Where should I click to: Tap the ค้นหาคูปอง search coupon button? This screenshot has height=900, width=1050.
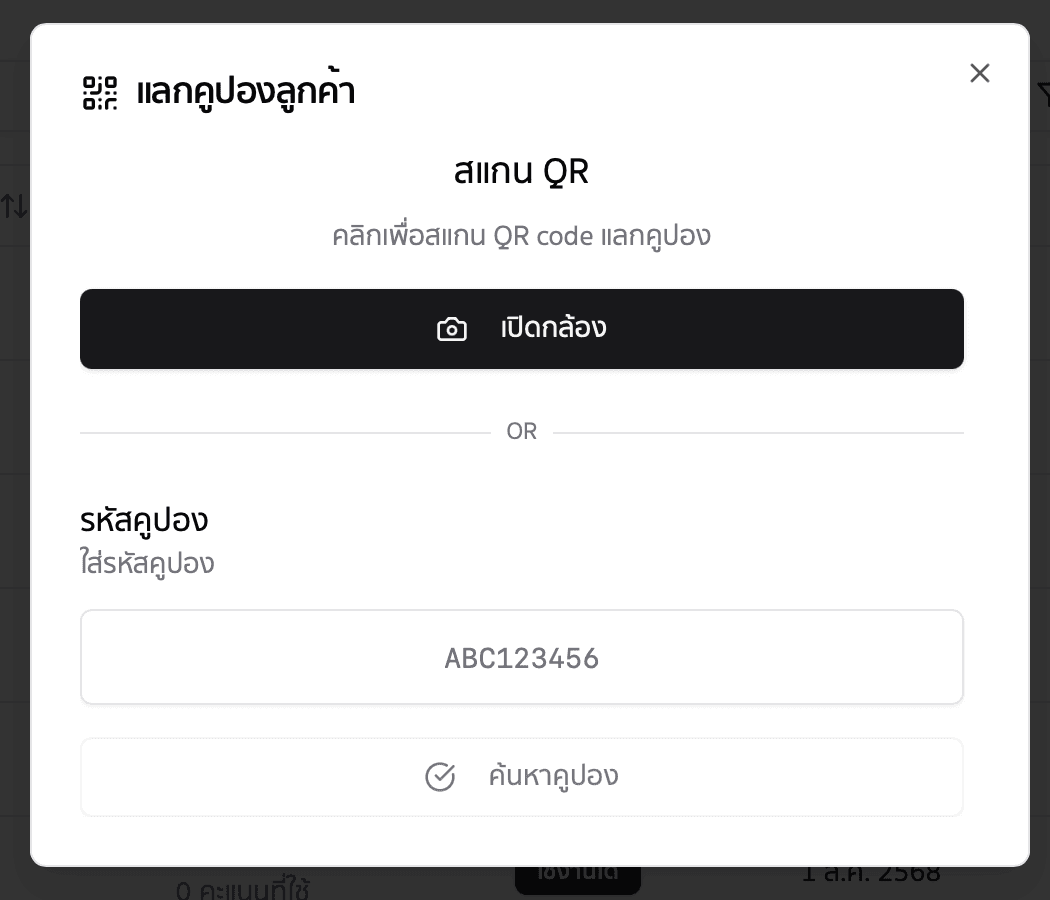(521, 777)
